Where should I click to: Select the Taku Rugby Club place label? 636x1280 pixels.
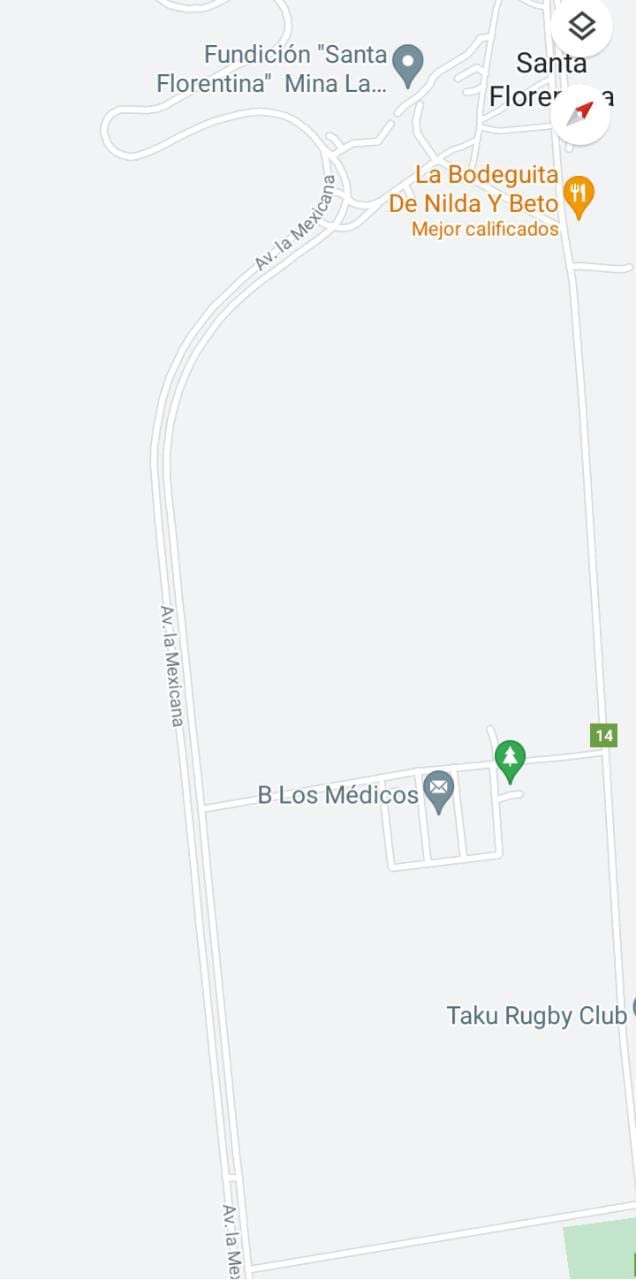click(x=537, y=1016)
